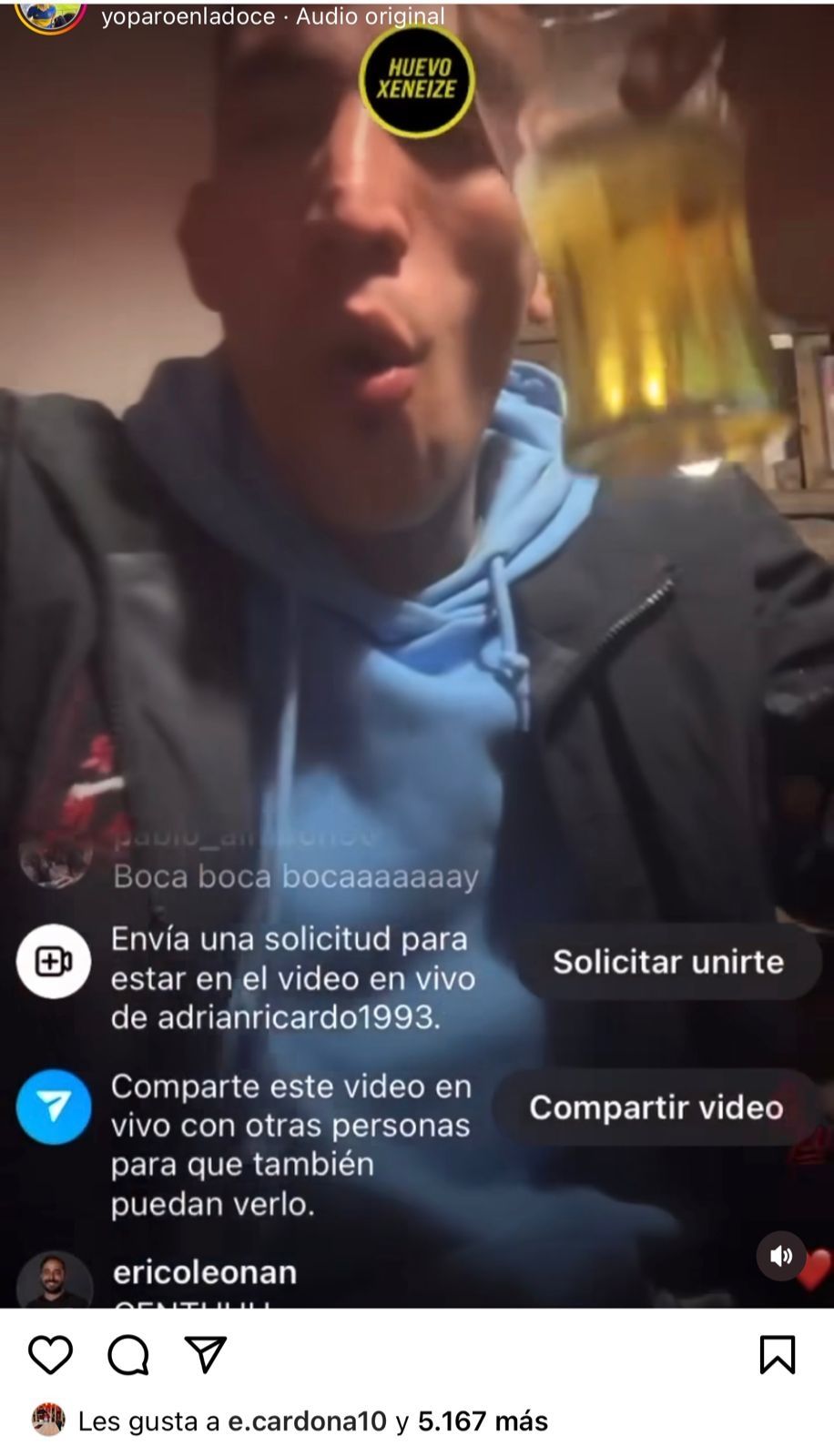The image size is (834, 1456).
Task: Share this post via the paper plane icon
Action: pyautogui.click(x=206, y=1355)
